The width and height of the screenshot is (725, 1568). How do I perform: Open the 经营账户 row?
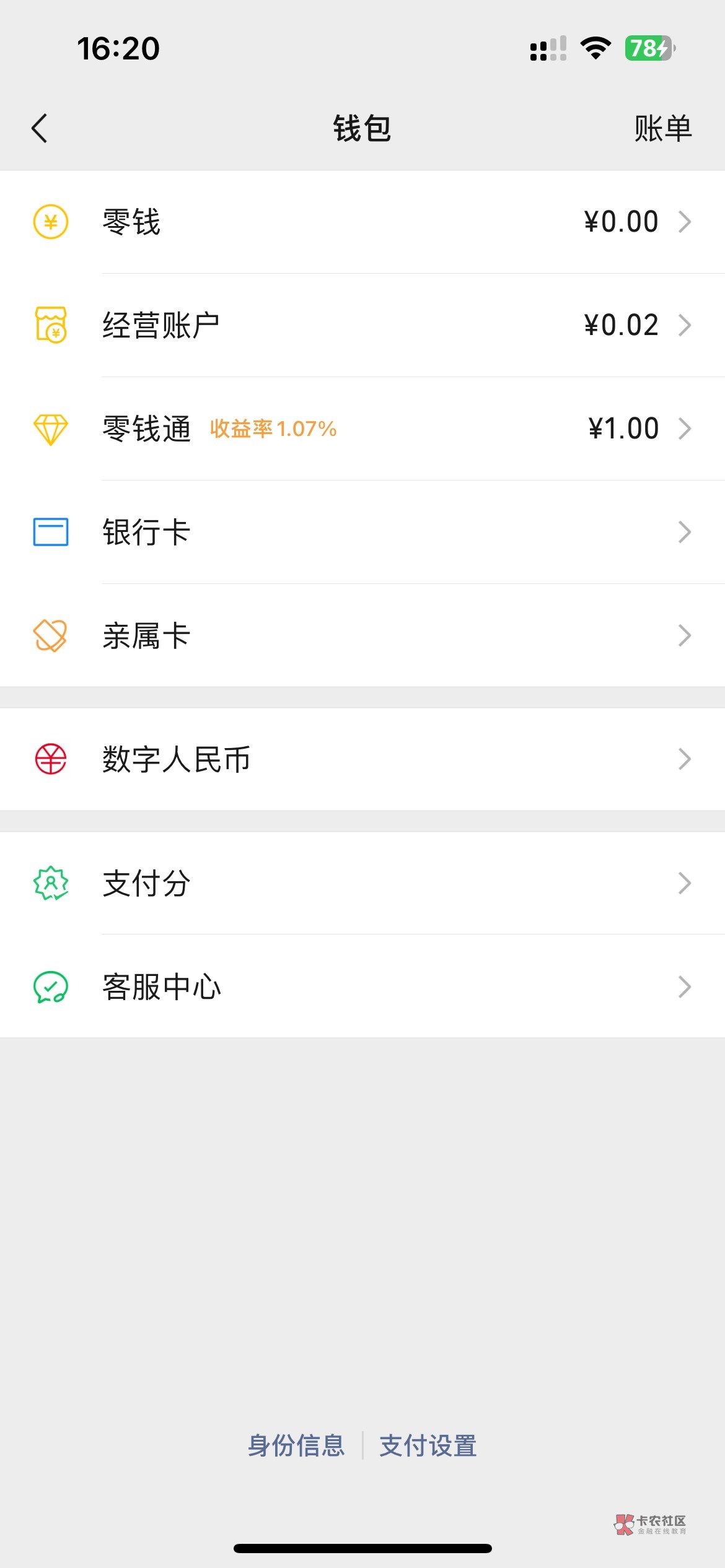362,325
